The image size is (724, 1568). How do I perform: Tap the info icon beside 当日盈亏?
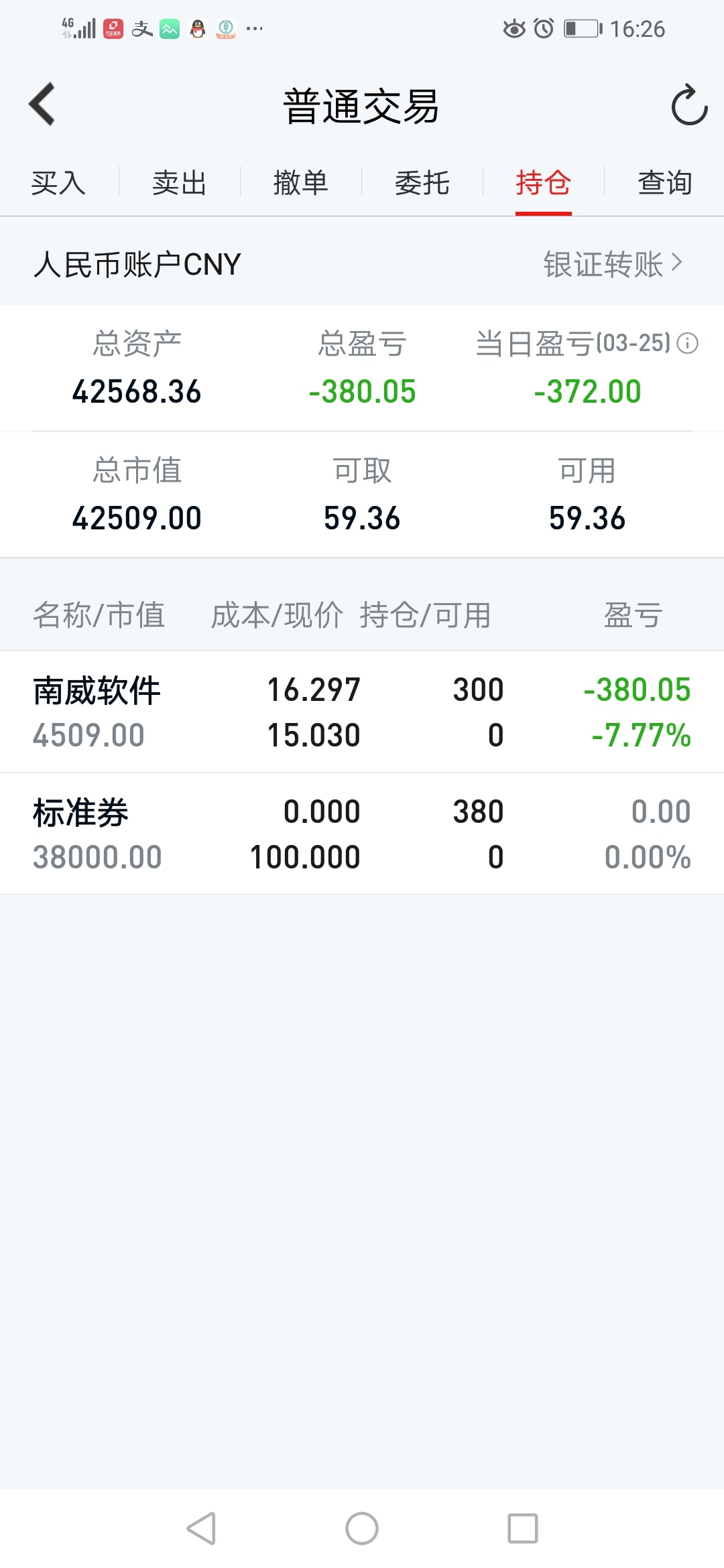pos(687,344)
